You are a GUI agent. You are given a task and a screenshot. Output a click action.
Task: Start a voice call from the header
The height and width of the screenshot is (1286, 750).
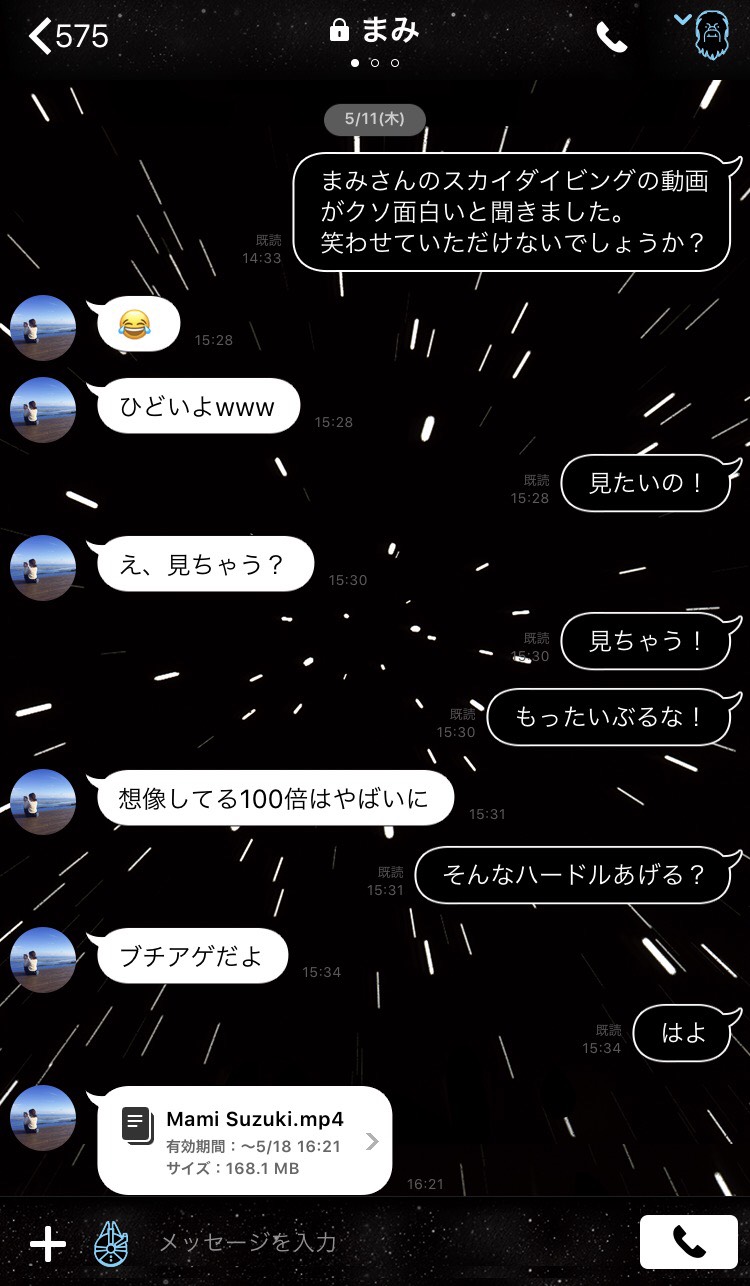tap(611, 38)
